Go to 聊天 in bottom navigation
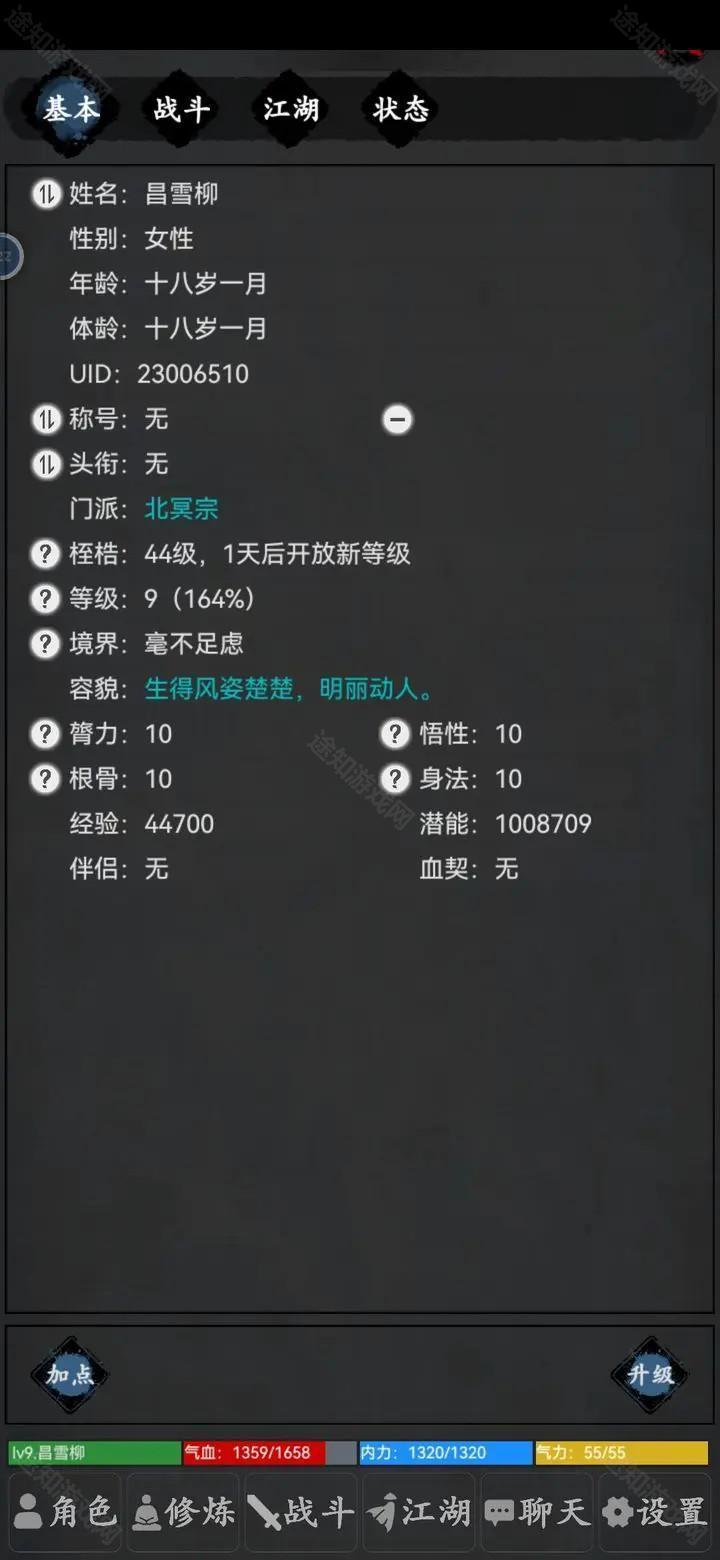This screenshot has width=720, height=1560. pos(537,1512)
